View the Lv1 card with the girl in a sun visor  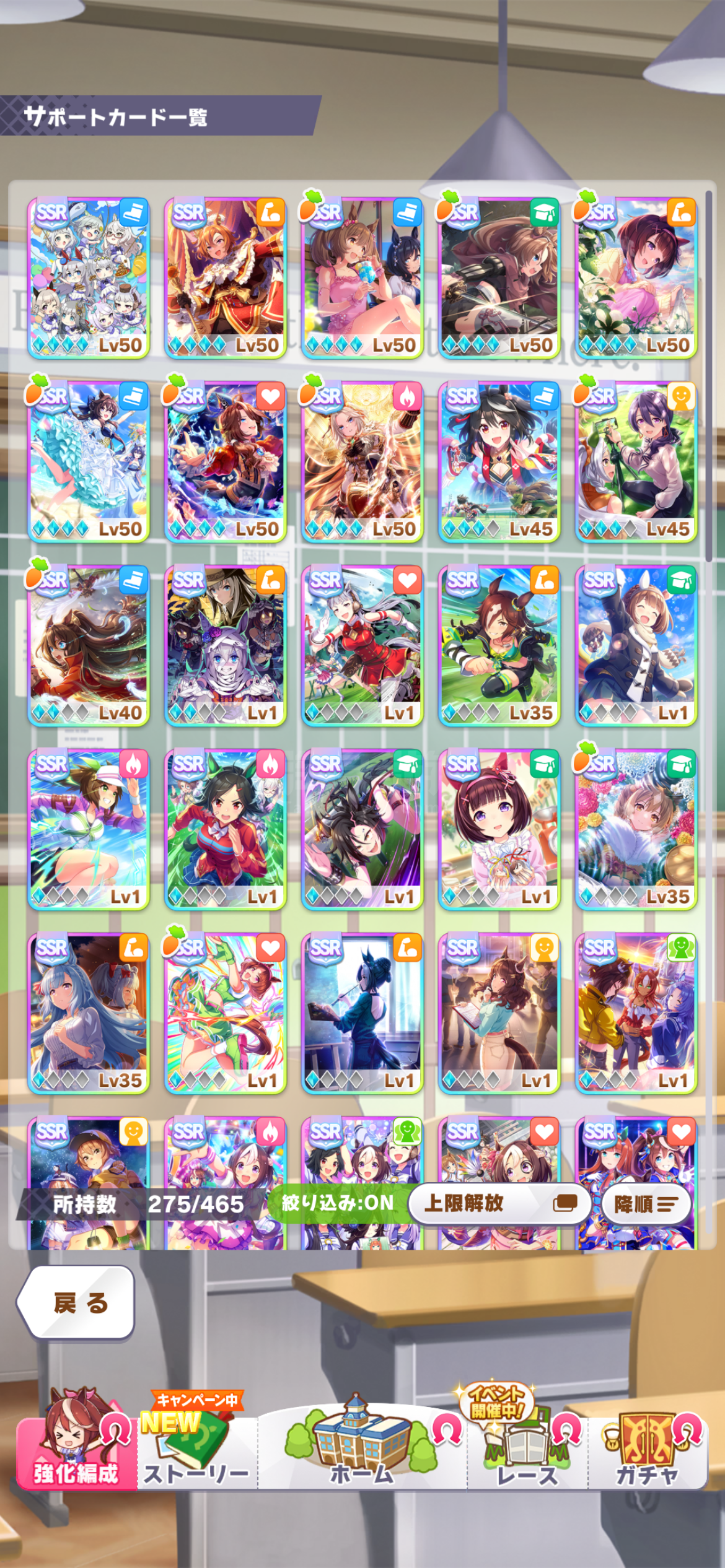[89, 829]
